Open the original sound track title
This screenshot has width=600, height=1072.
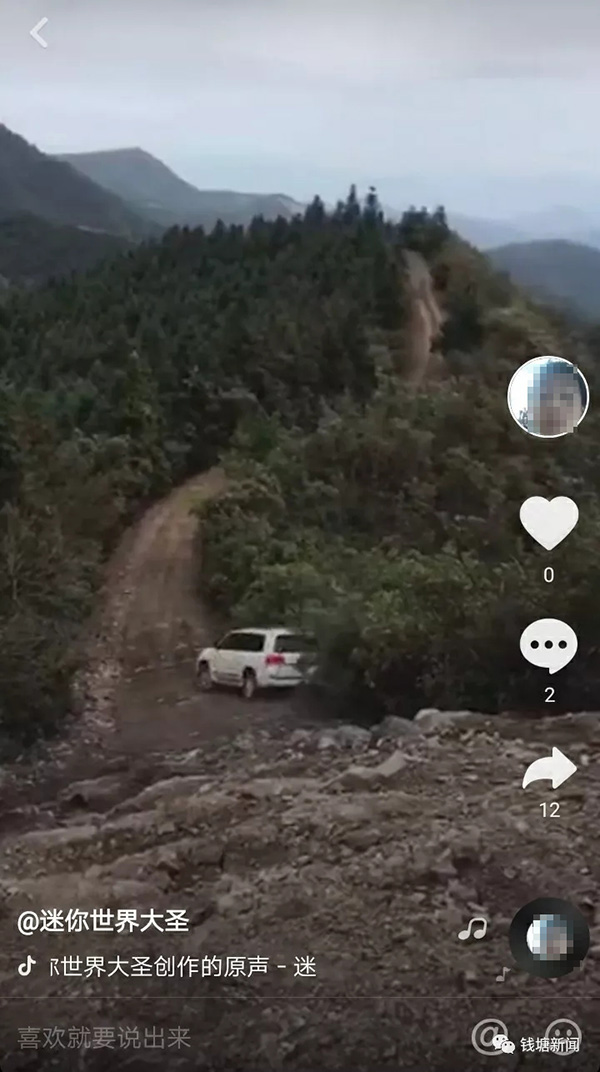click(182, 967)
